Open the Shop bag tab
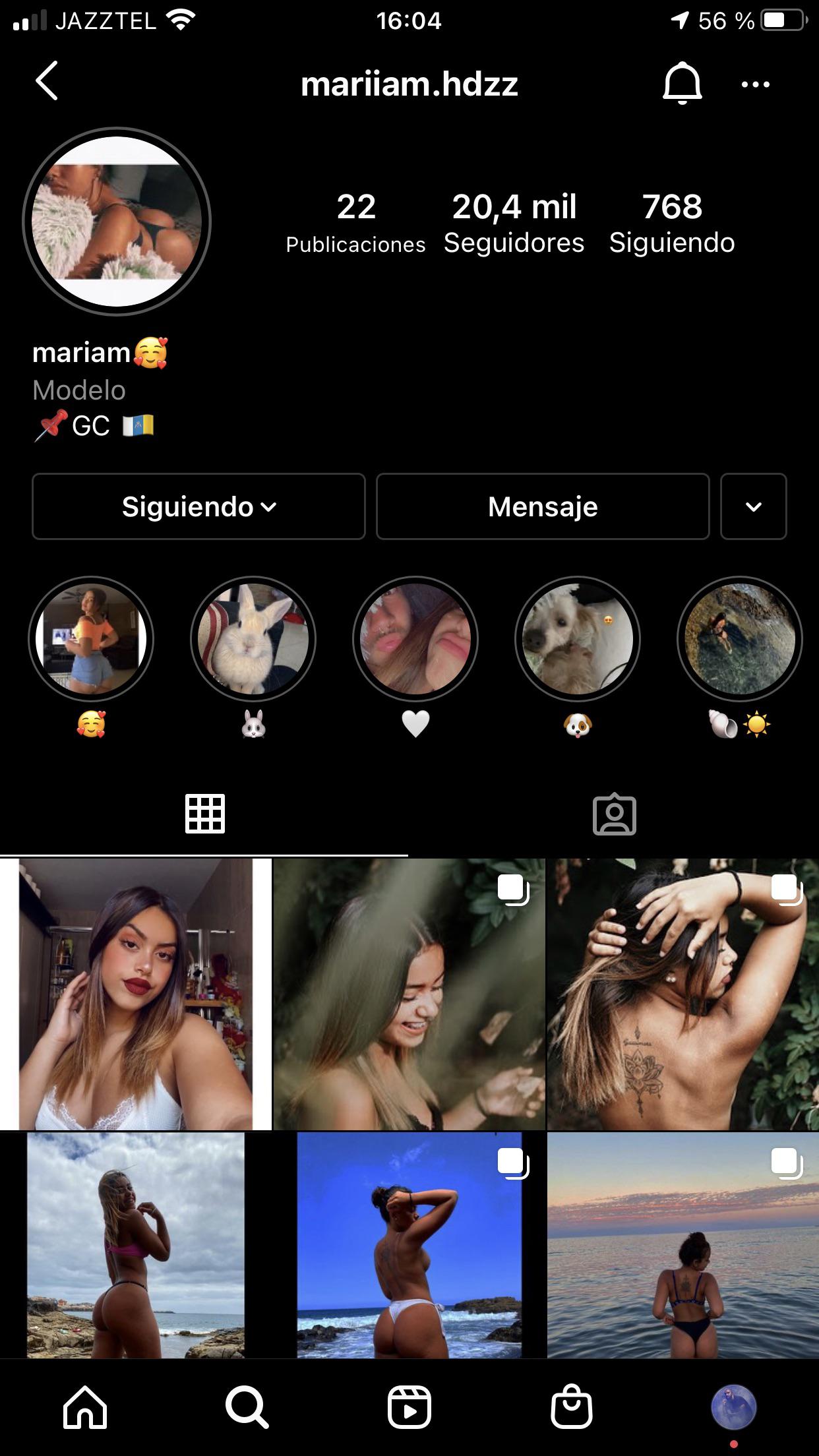The height and width of the screenshot is (1456, 819). (x=571, y=1408)
